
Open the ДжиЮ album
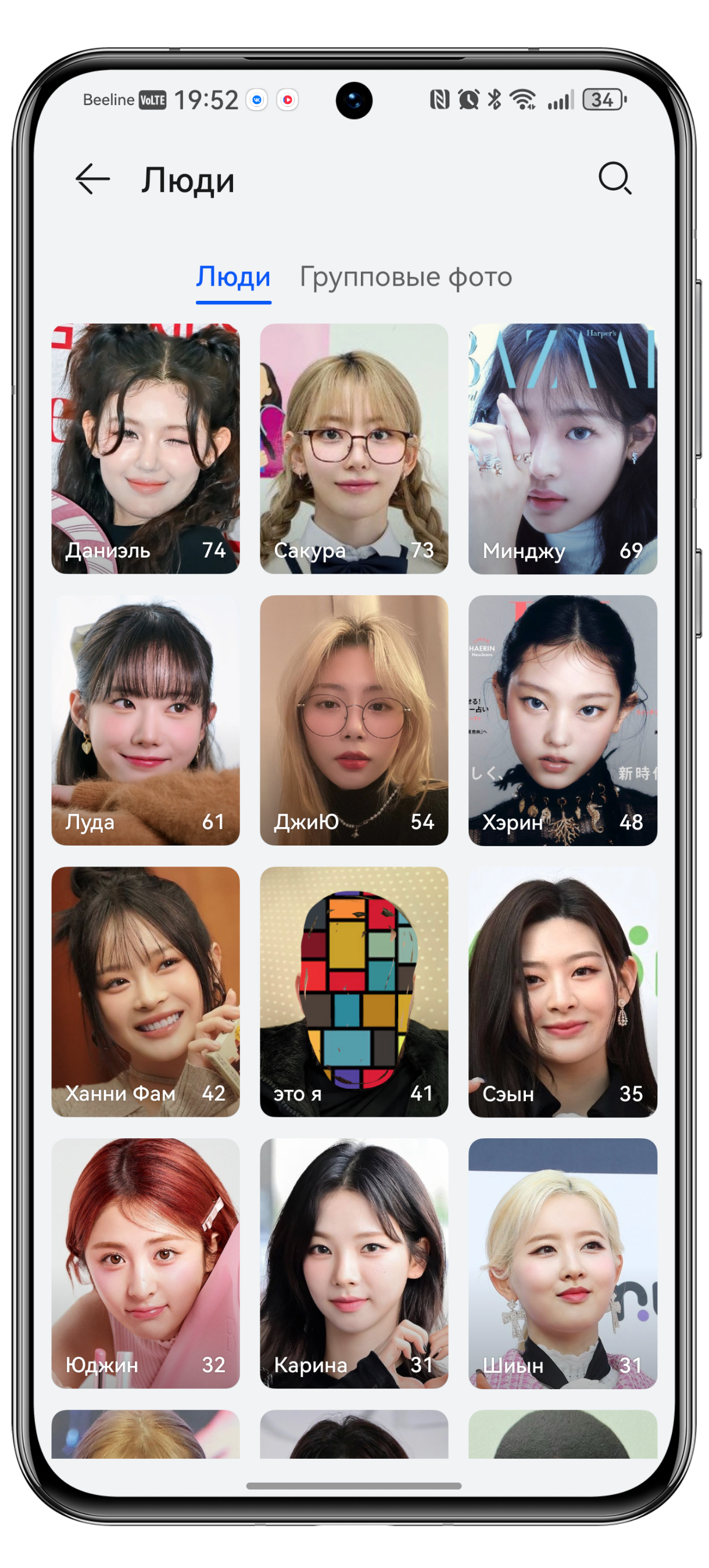click(x=354, y=720)
